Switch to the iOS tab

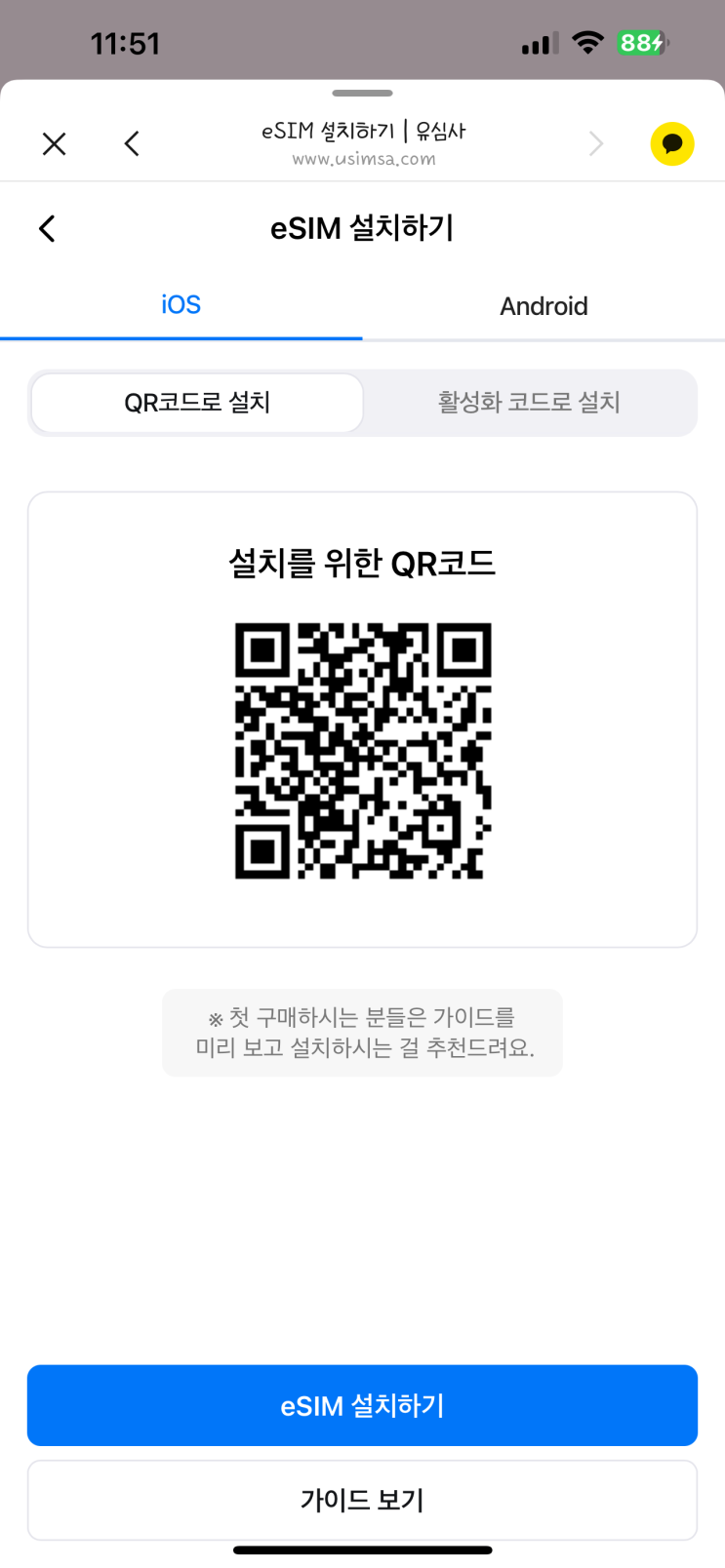pos(181,305)
